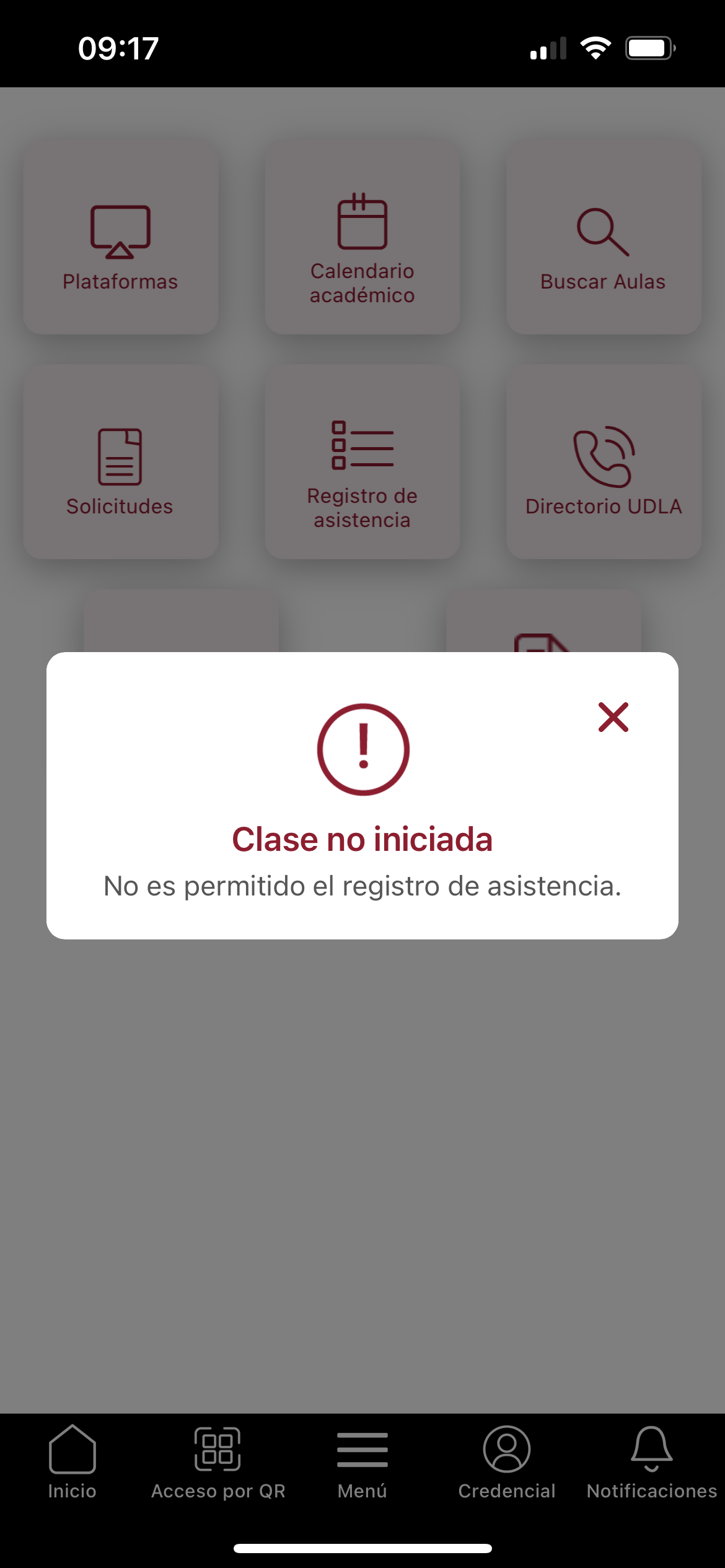
Task: Open Acceso por QR
Action: 217,1463
